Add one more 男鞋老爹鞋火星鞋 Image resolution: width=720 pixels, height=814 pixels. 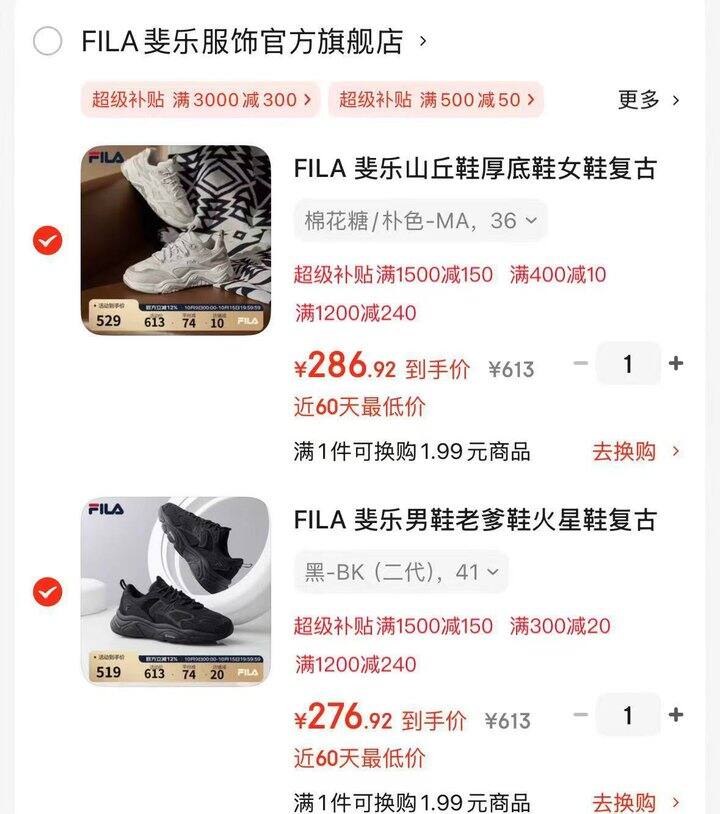pos(676,715)
